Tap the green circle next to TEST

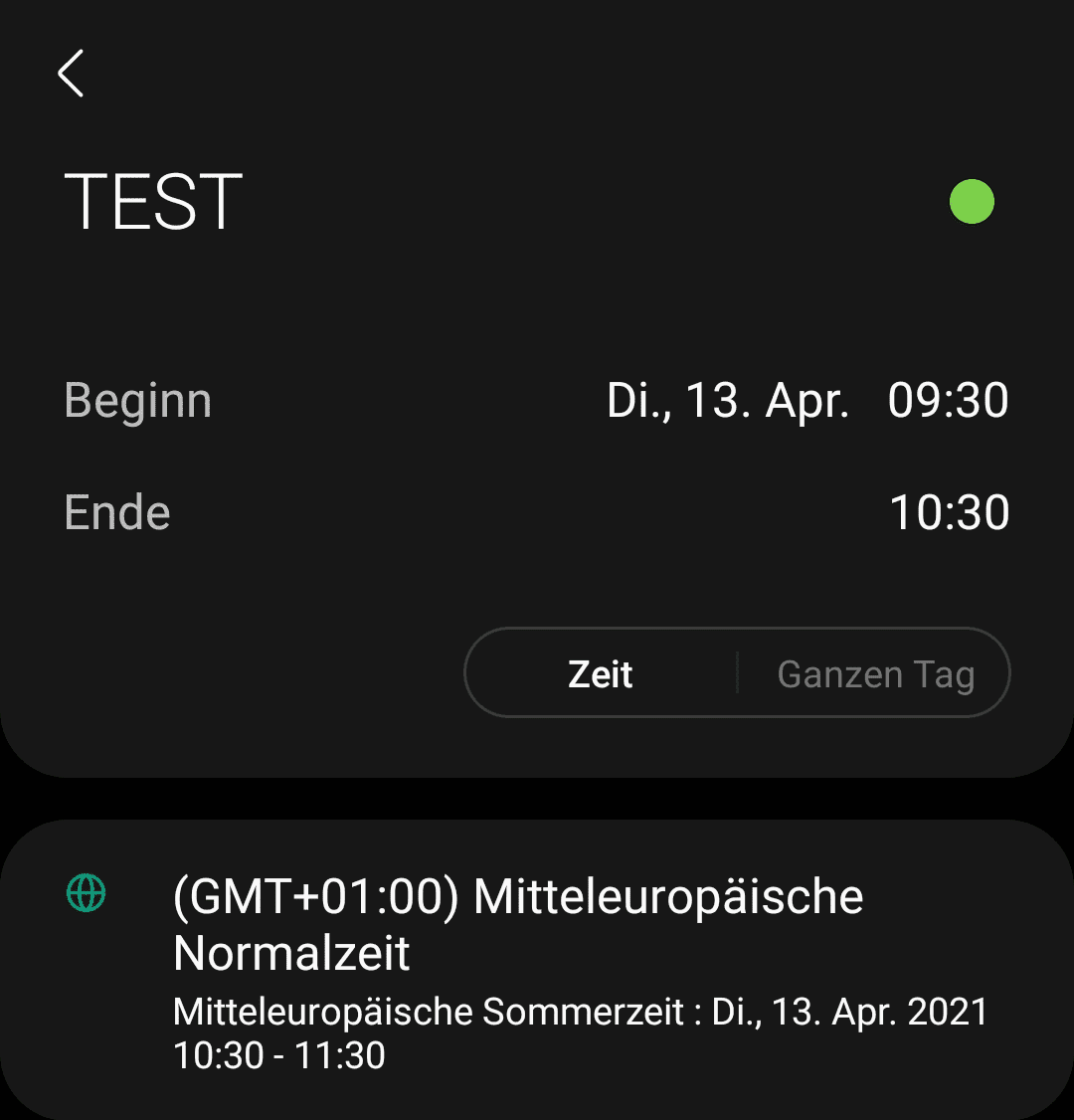pyautogui.click(x=972, y=202)
